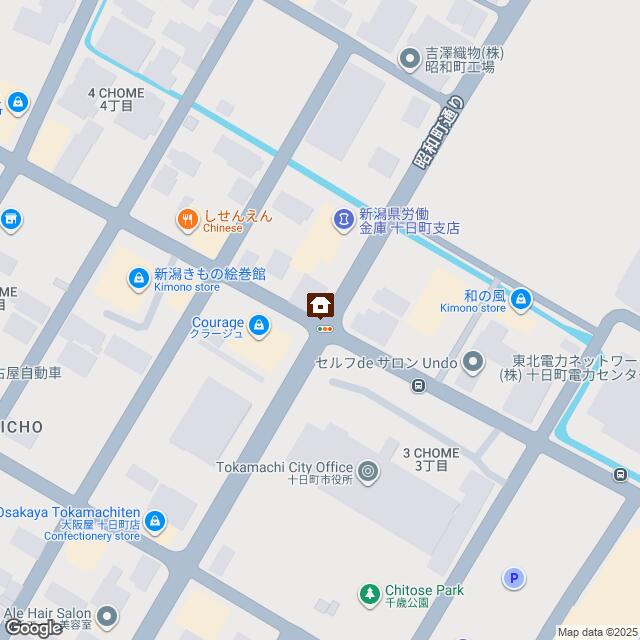Screen dimensions: 640x640
Task: Open Tokamachi City Office place marker
Action: click(x=369, y=470)
